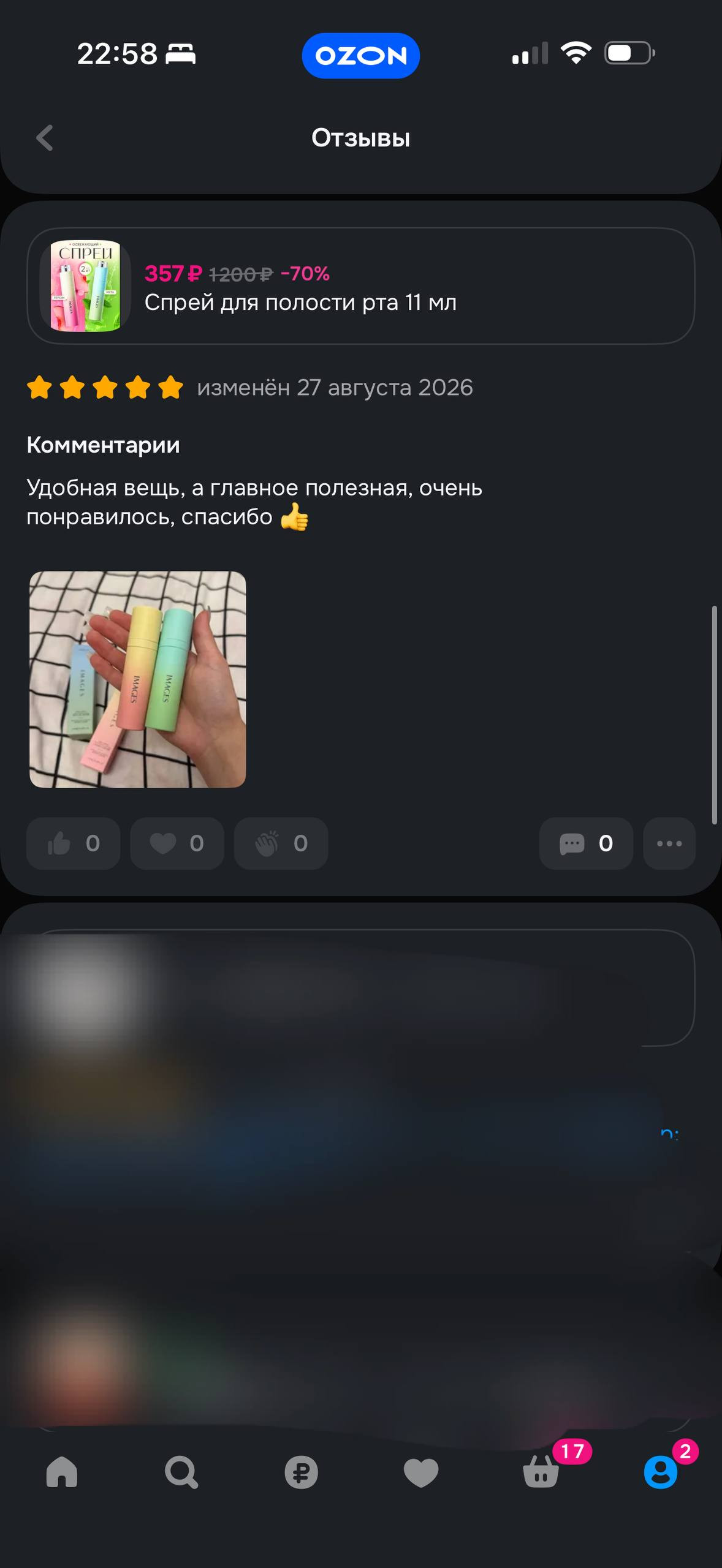Give the review a thumbs up
Viewport: 722px width, 1568px height.
point(74,843)
